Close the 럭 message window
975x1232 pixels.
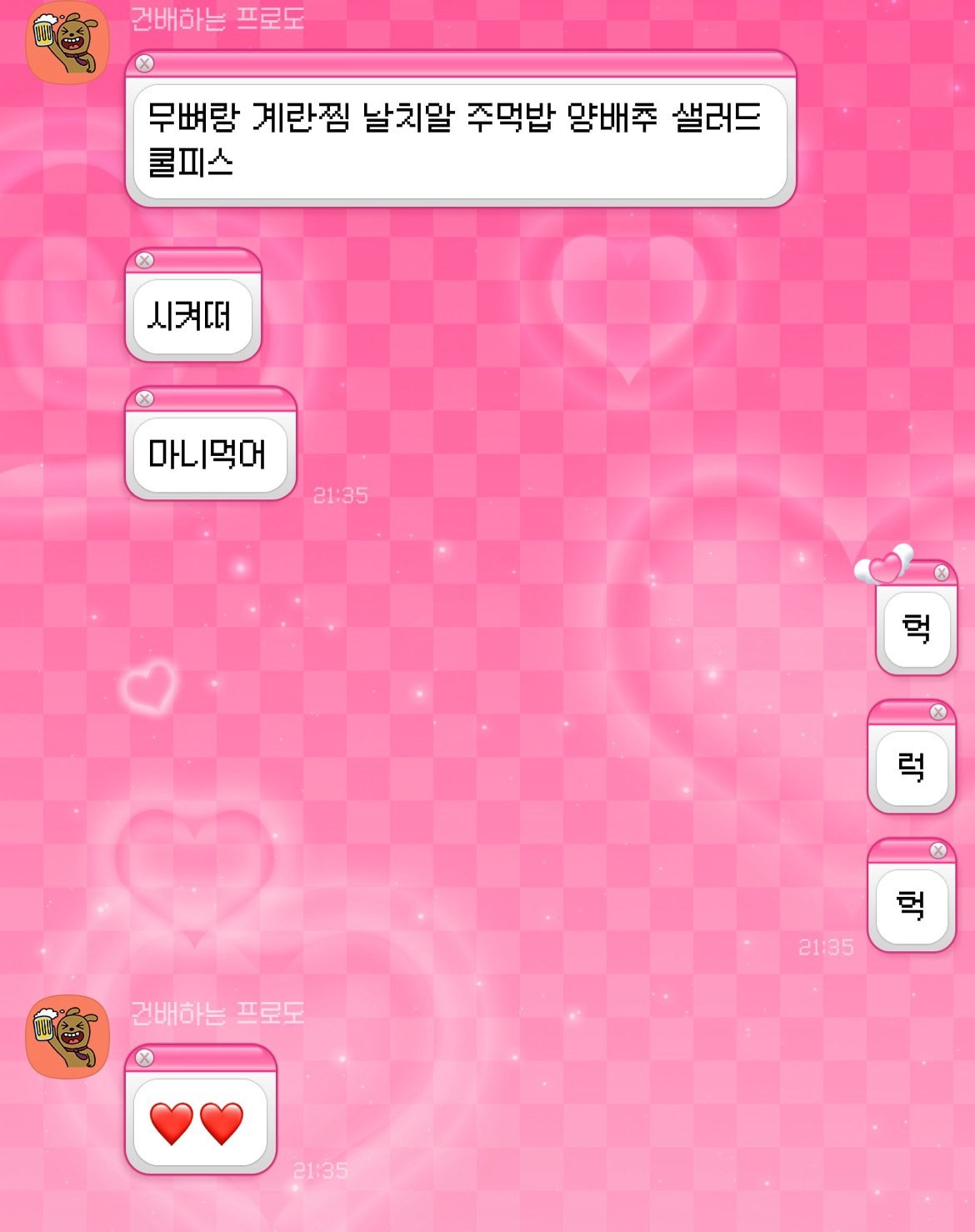[x=937, y=713]
